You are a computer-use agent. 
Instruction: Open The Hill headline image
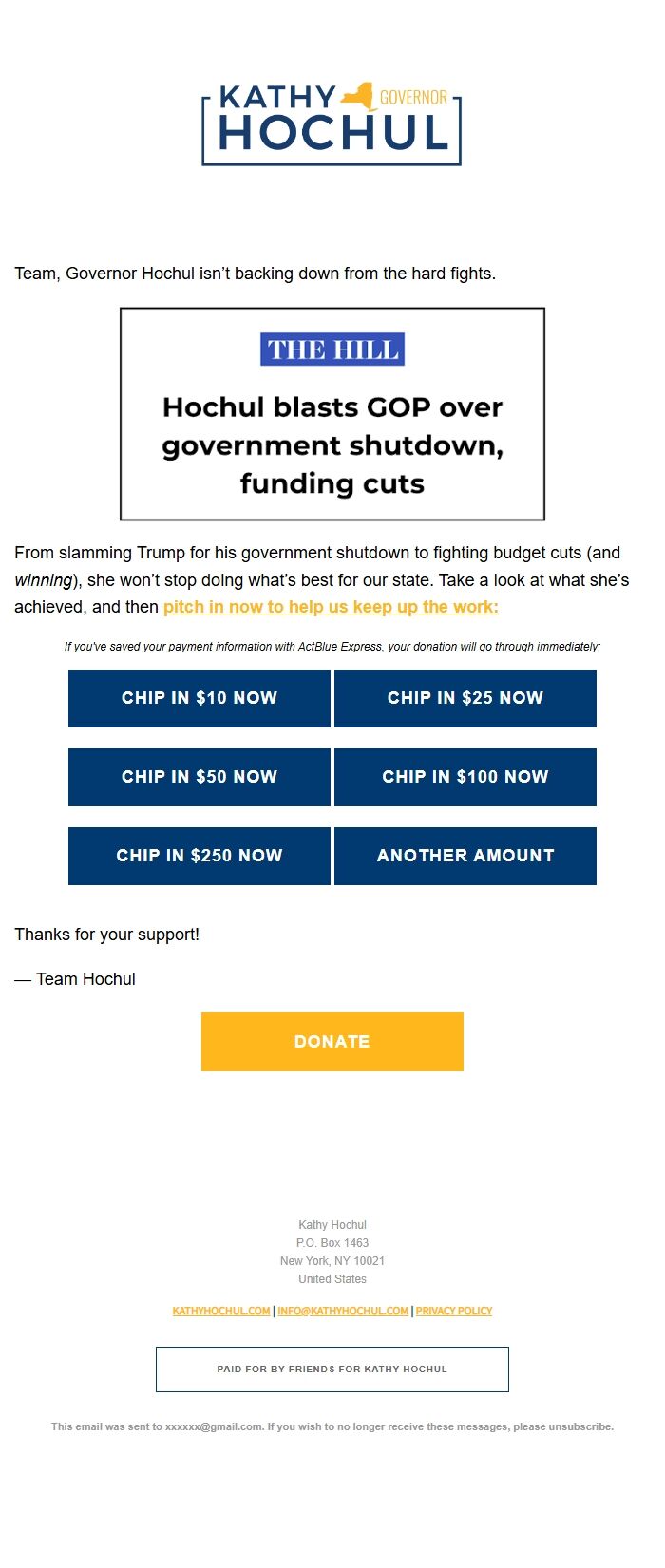(x=332, y=414)
